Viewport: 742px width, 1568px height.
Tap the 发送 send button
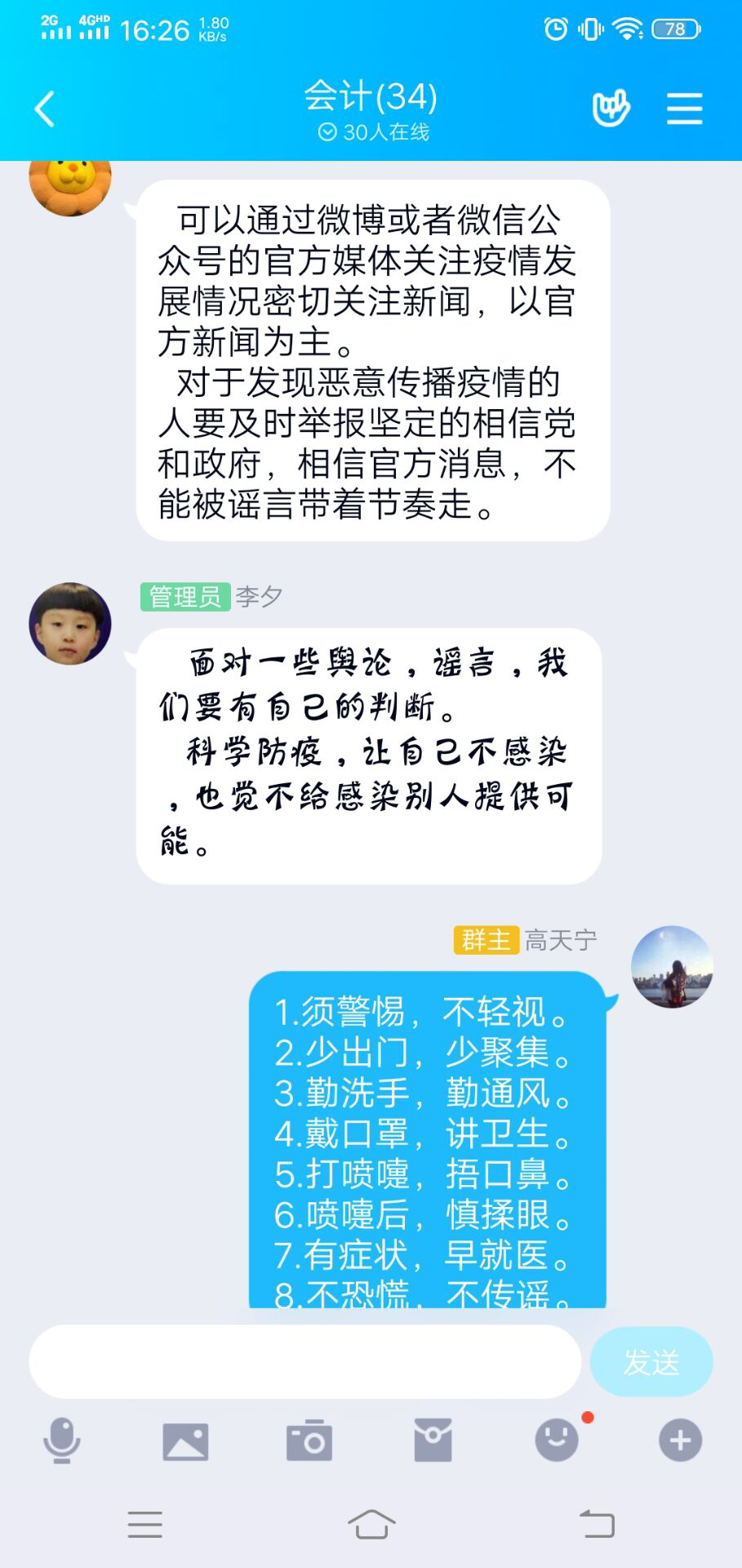[x=651, y=1361]
